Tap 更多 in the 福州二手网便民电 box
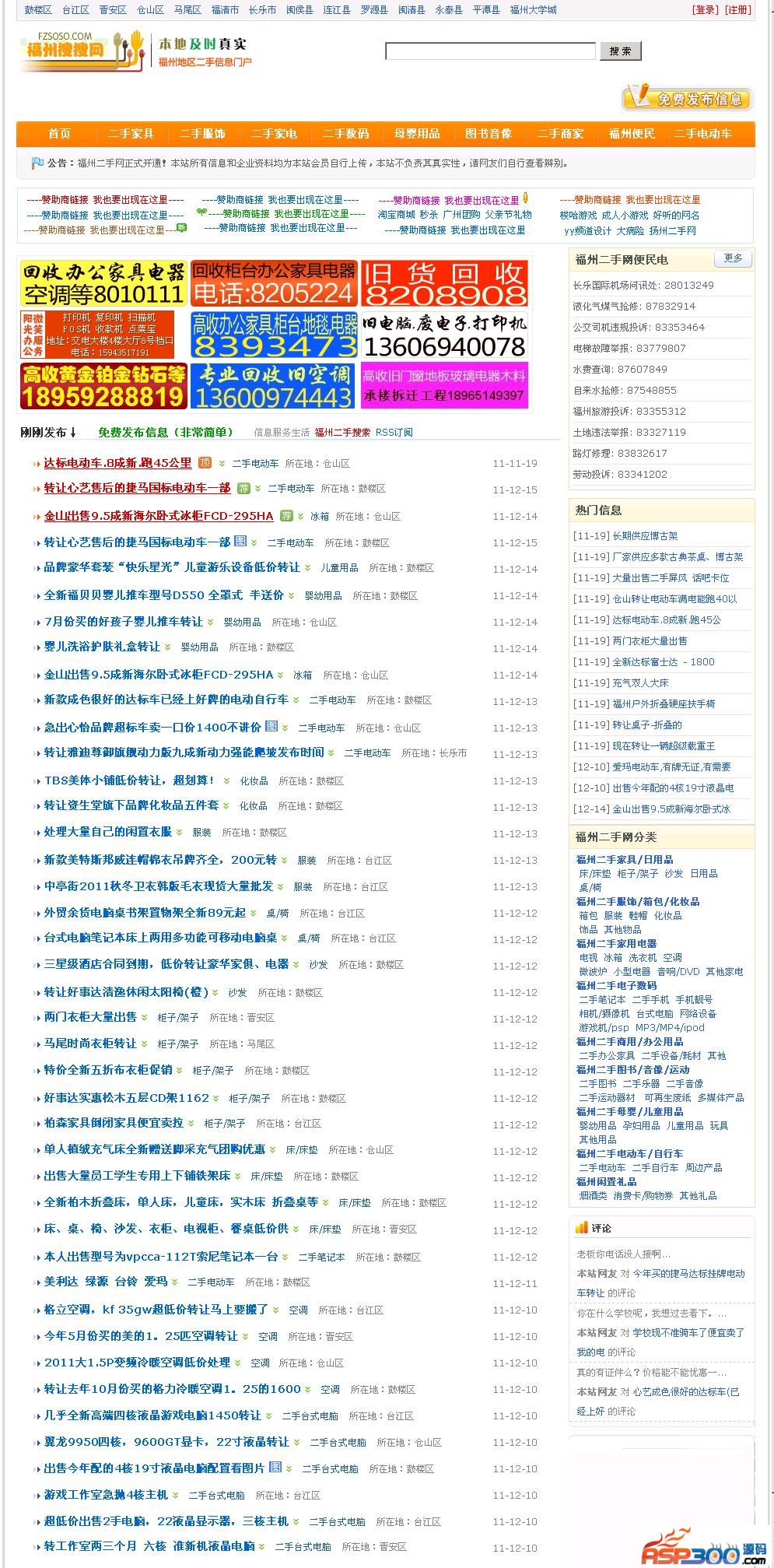Image resolution: width=774 pixels, height=1568 pixels. (733, 258)
